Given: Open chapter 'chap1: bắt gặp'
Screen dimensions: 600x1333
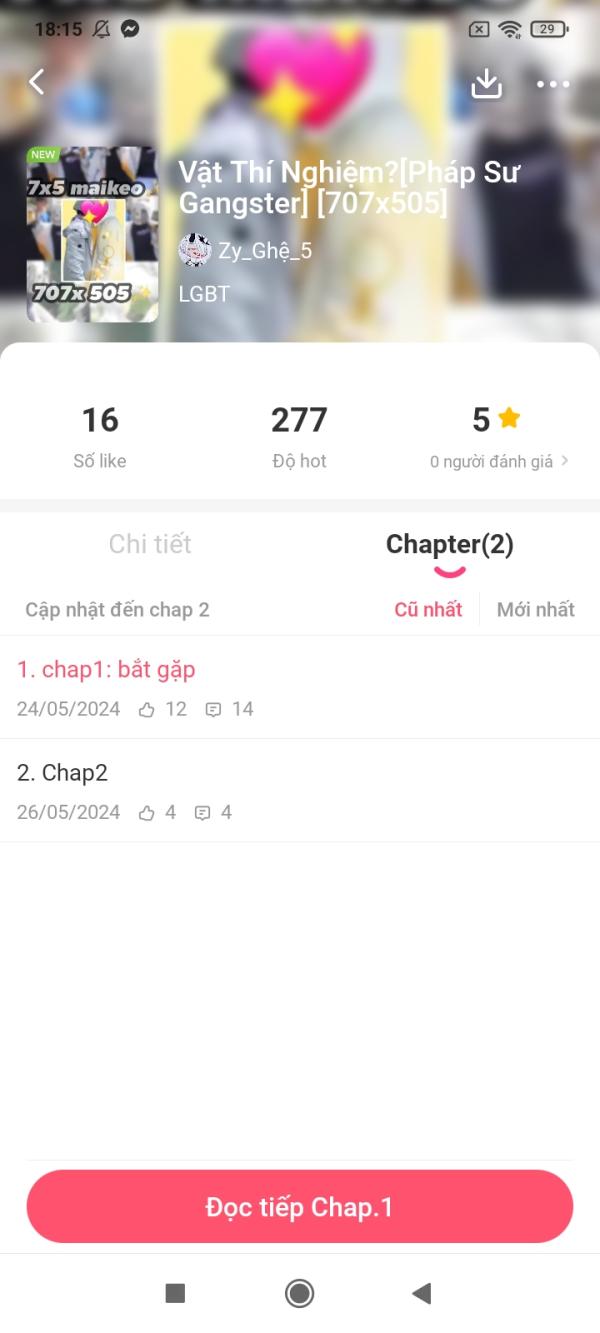Looking at the screenshot, I should [106, 670].
